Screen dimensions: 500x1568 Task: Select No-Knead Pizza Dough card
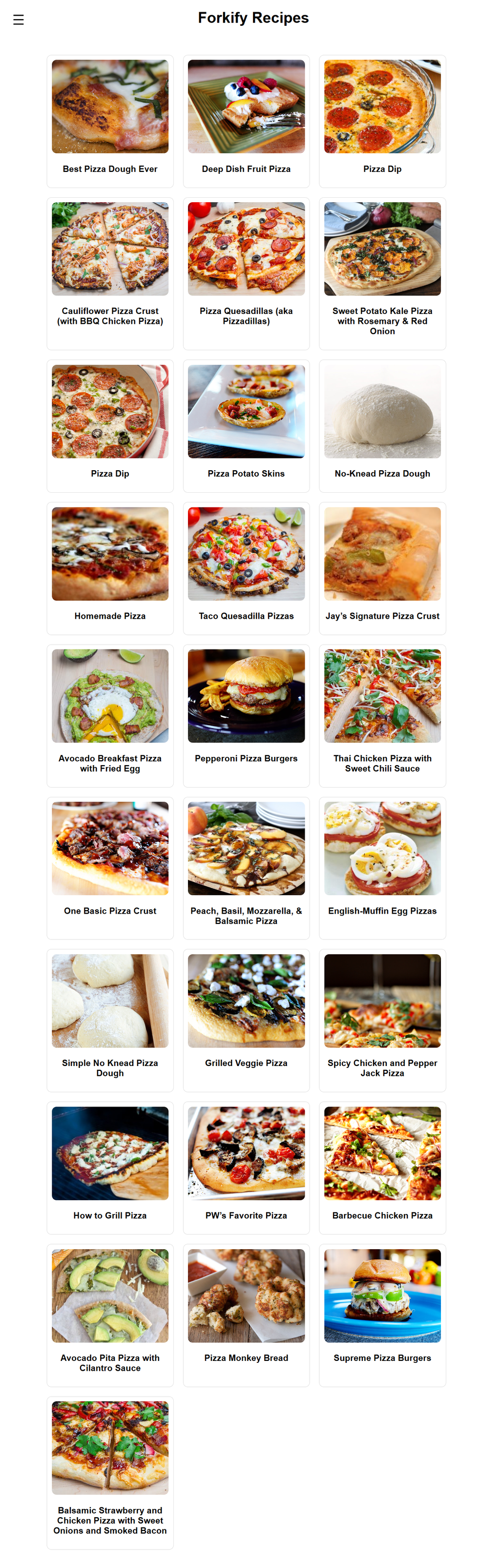click(382, 425)
